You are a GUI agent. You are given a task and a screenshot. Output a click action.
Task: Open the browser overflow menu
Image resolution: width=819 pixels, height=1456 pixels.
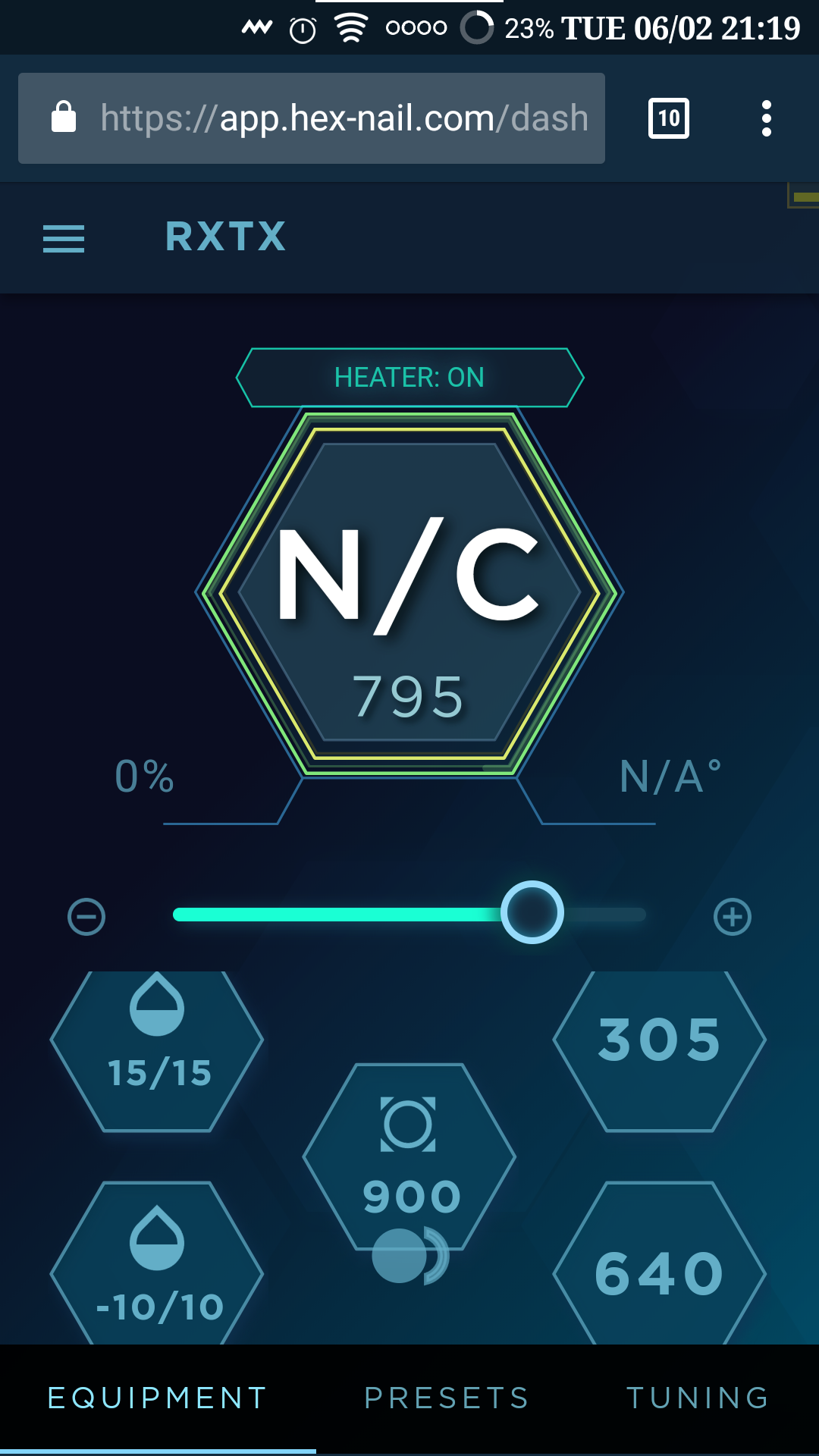click(766, 118)
